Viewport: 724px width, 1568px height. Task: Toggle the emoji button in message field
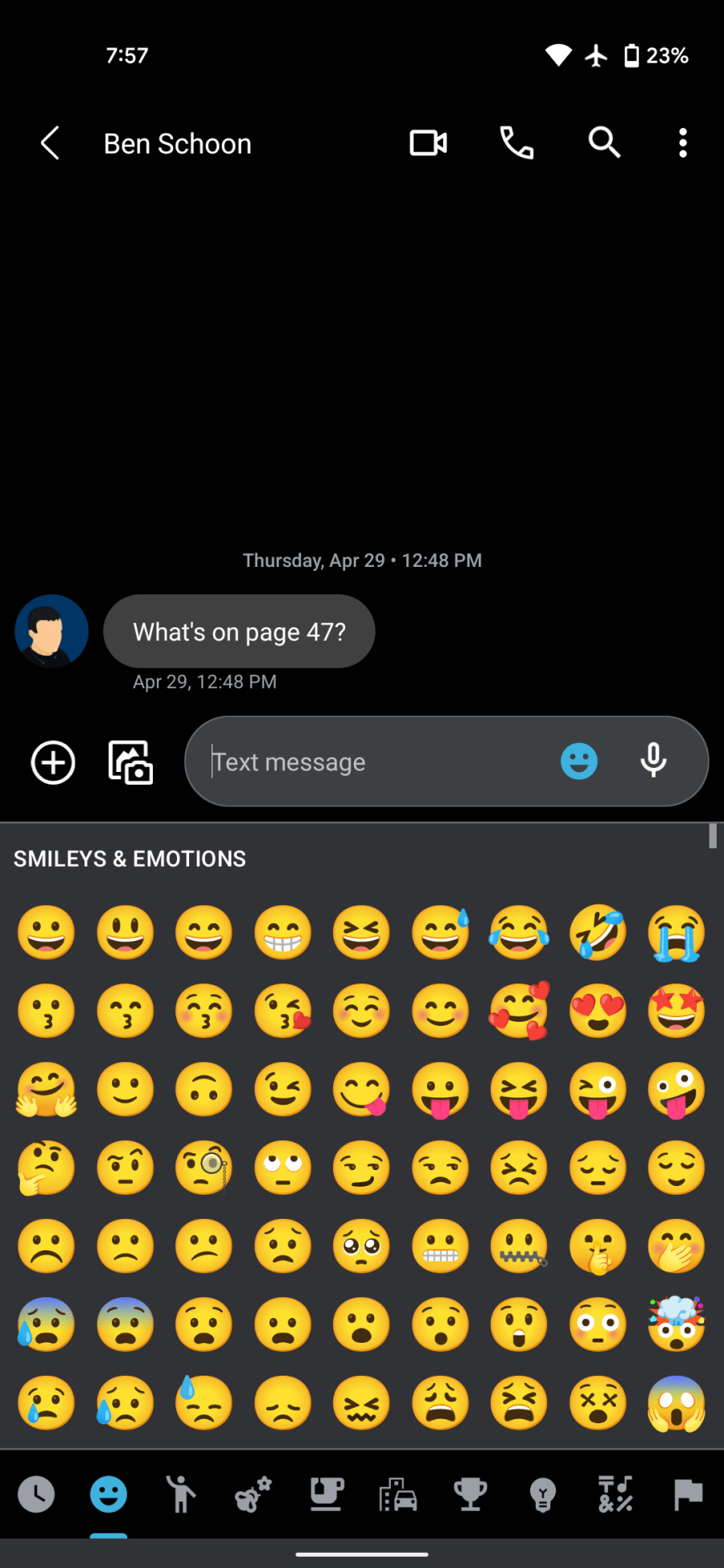click(x=579, y=761)
